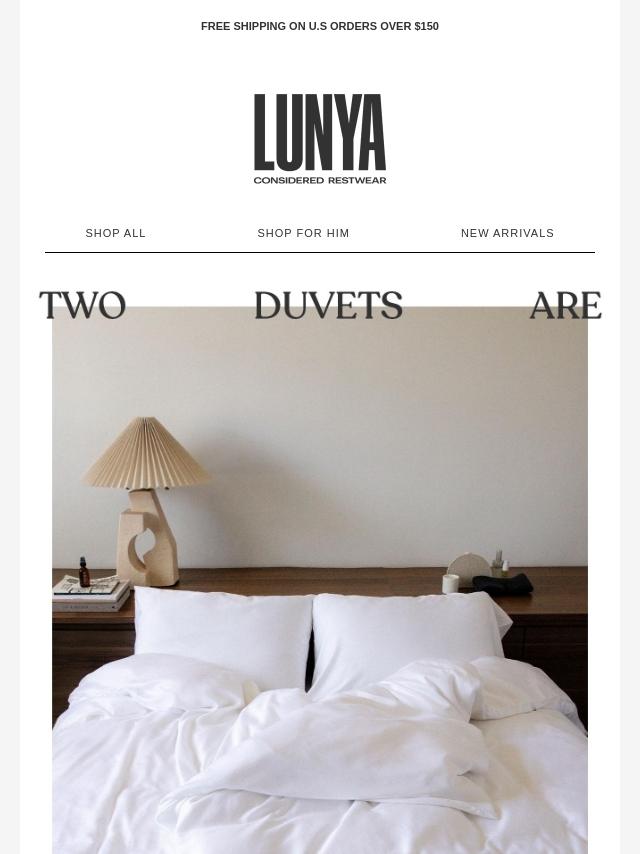Open the Shop All link
This screenshot has height=854, width=640.
click(115, 233)
